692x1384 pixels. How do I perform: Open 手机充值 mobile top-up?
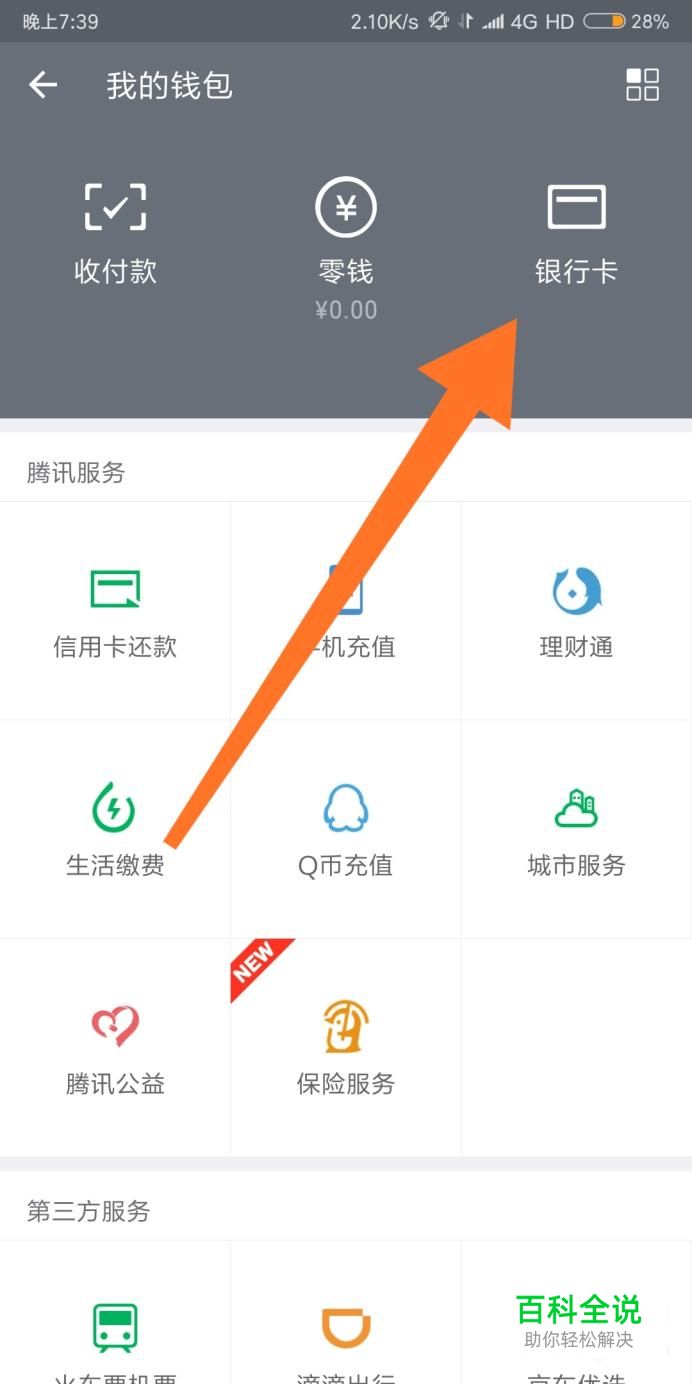pos(346,612)
